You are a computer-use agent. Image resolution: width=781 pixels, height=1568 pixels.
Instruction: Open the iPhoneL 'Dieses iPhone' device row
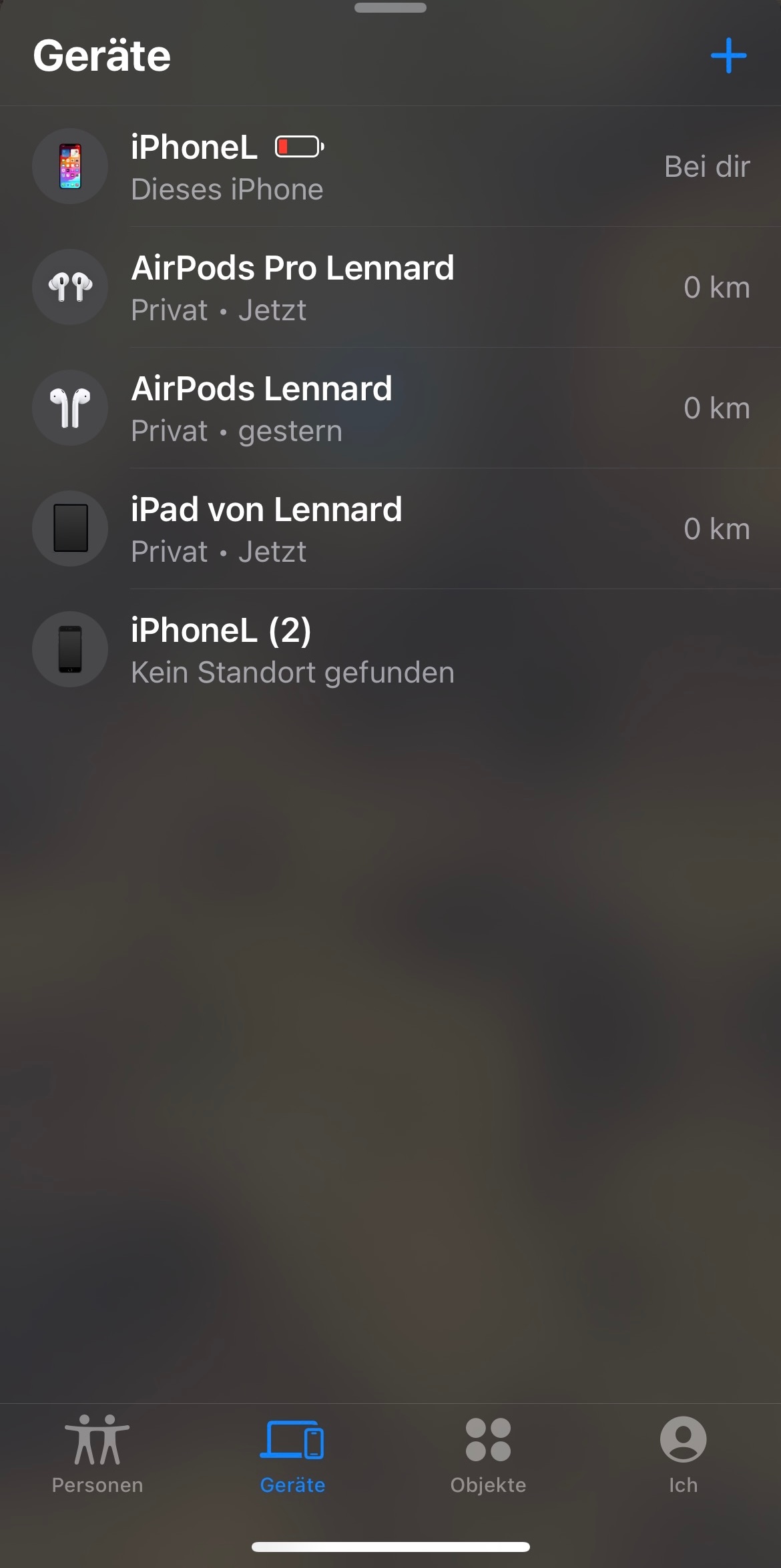[390, 167]
